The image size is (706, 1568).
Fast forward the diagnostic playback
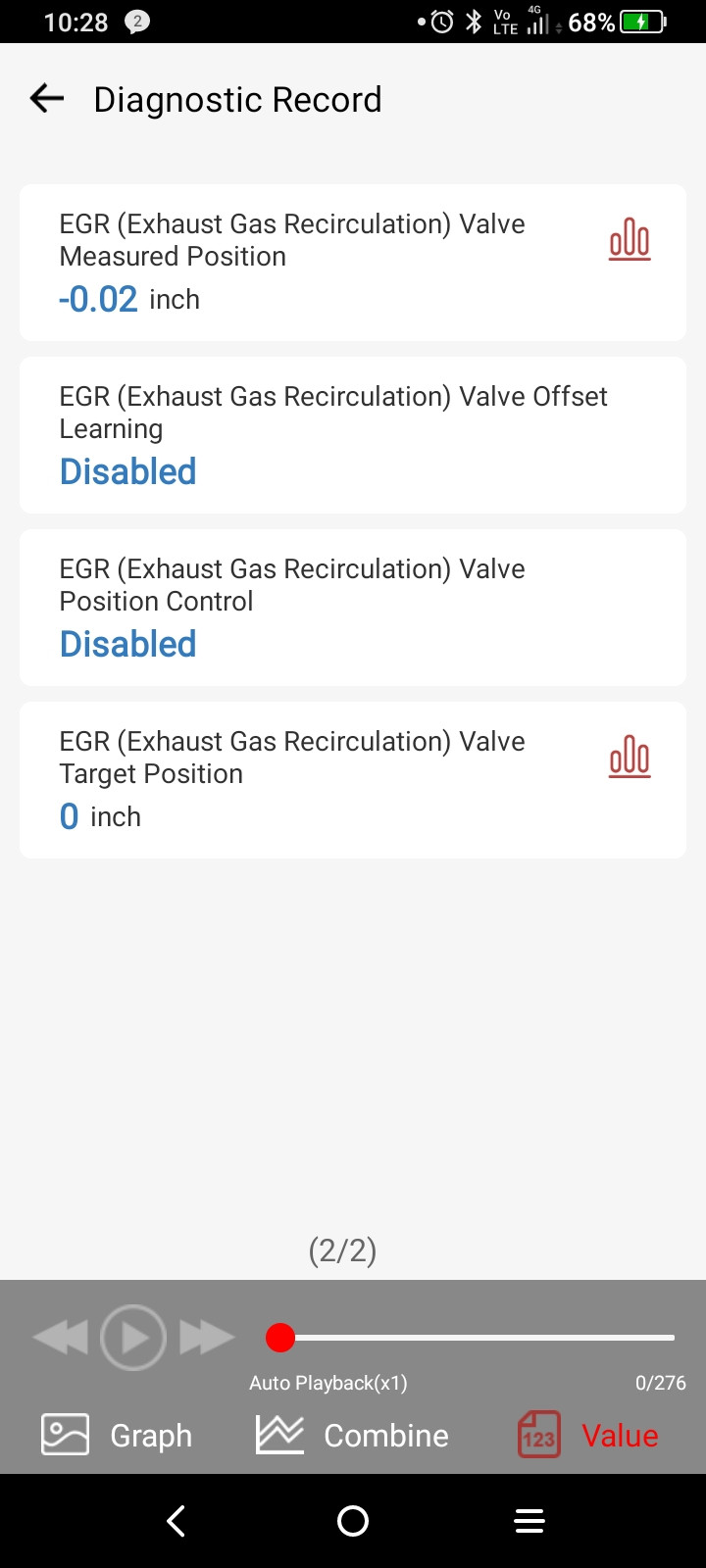[206, 1338]
